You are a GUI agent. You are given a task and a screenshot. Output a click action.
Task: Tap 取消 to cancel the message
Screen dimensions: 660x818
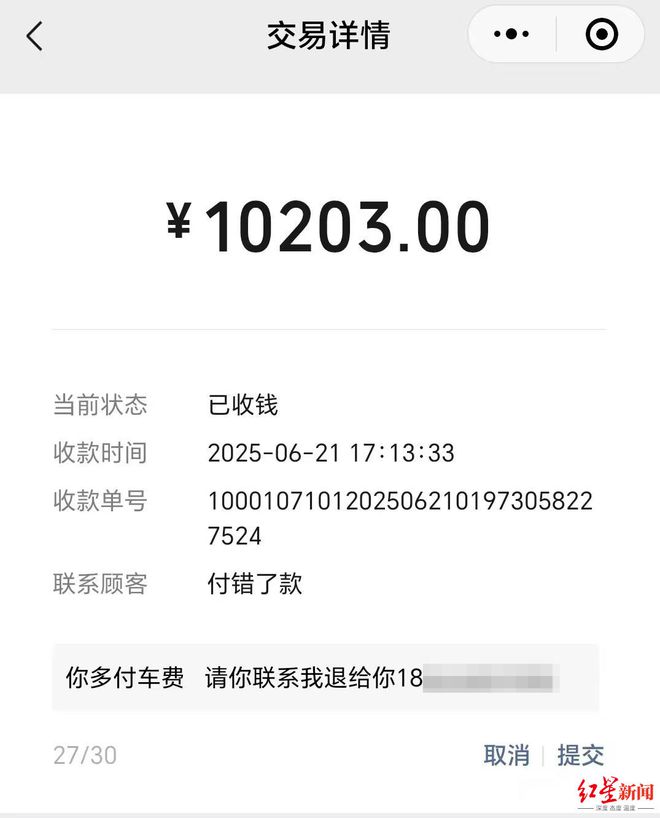click(x=506, y=755)
